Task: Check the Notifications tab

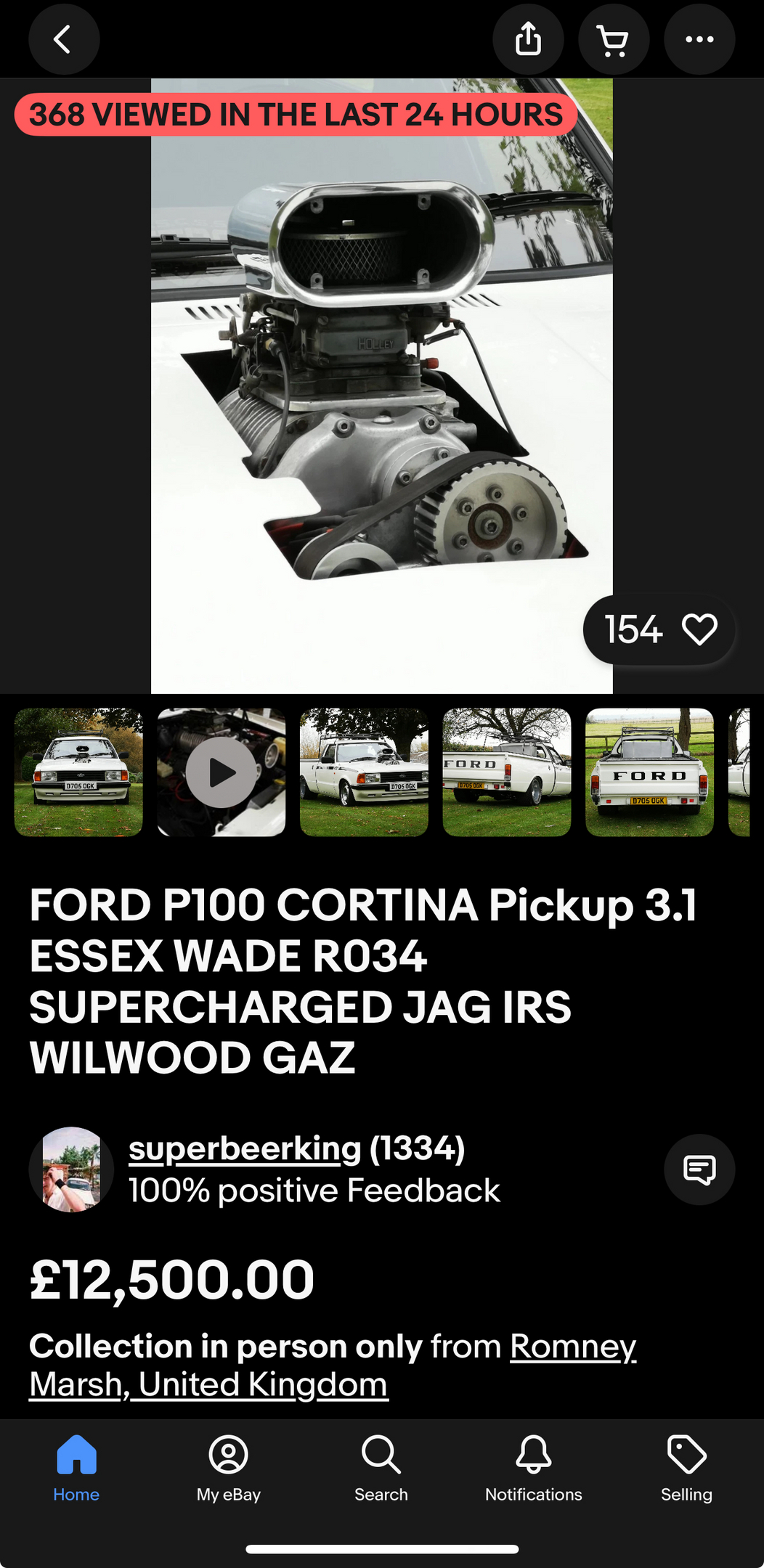Action: tap(534, 1468)
